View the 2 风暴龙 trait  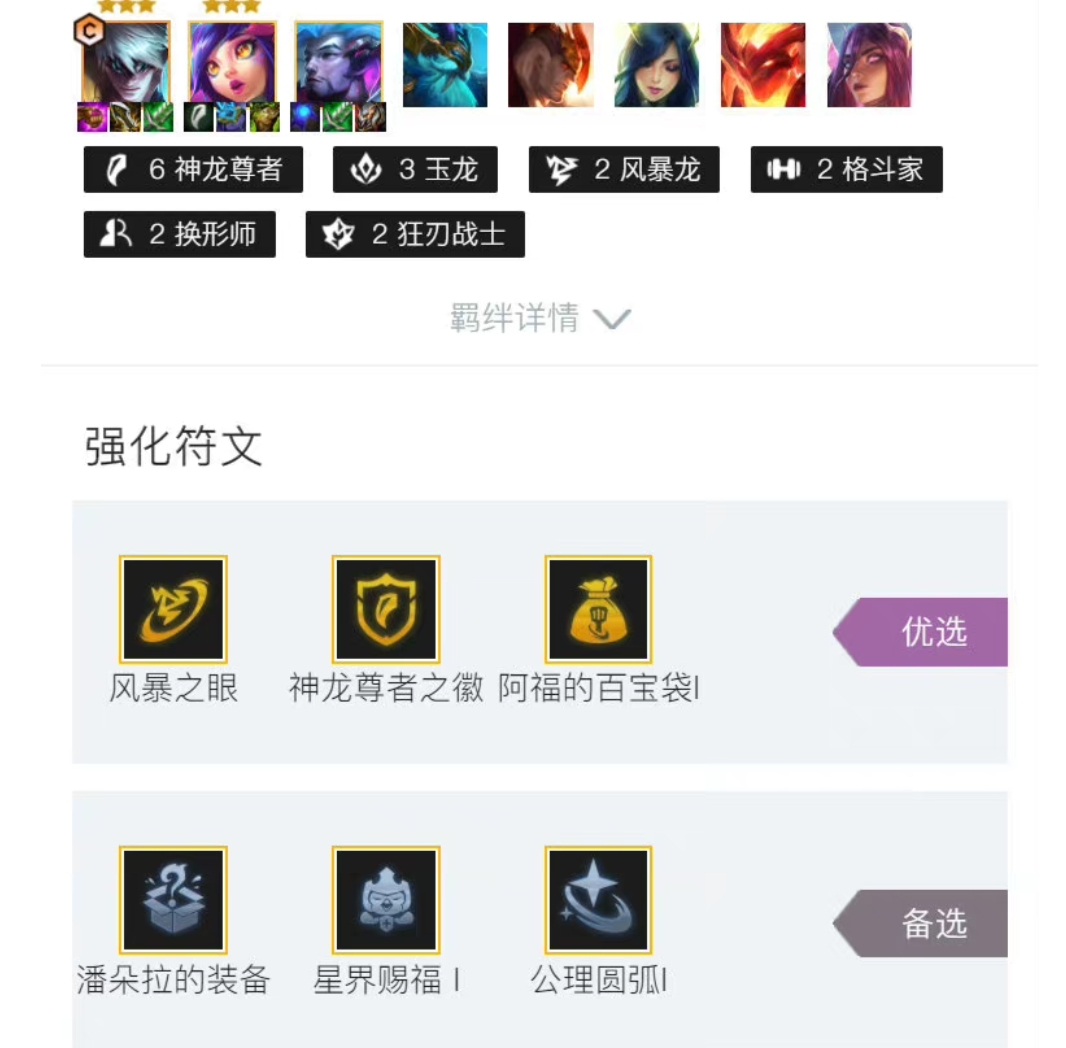[x=624, y=170]
